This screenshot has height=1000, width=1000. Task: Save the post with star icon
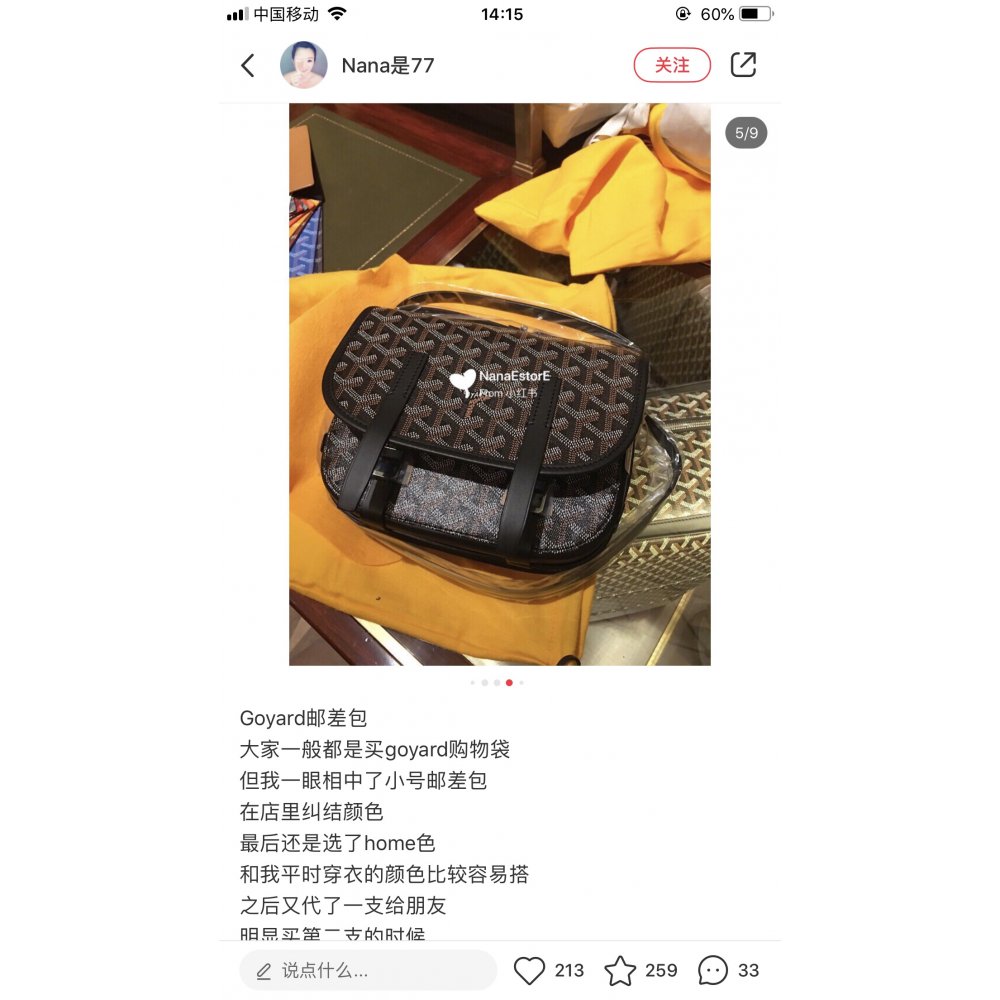pyautogui.click(x=620, y=970)
